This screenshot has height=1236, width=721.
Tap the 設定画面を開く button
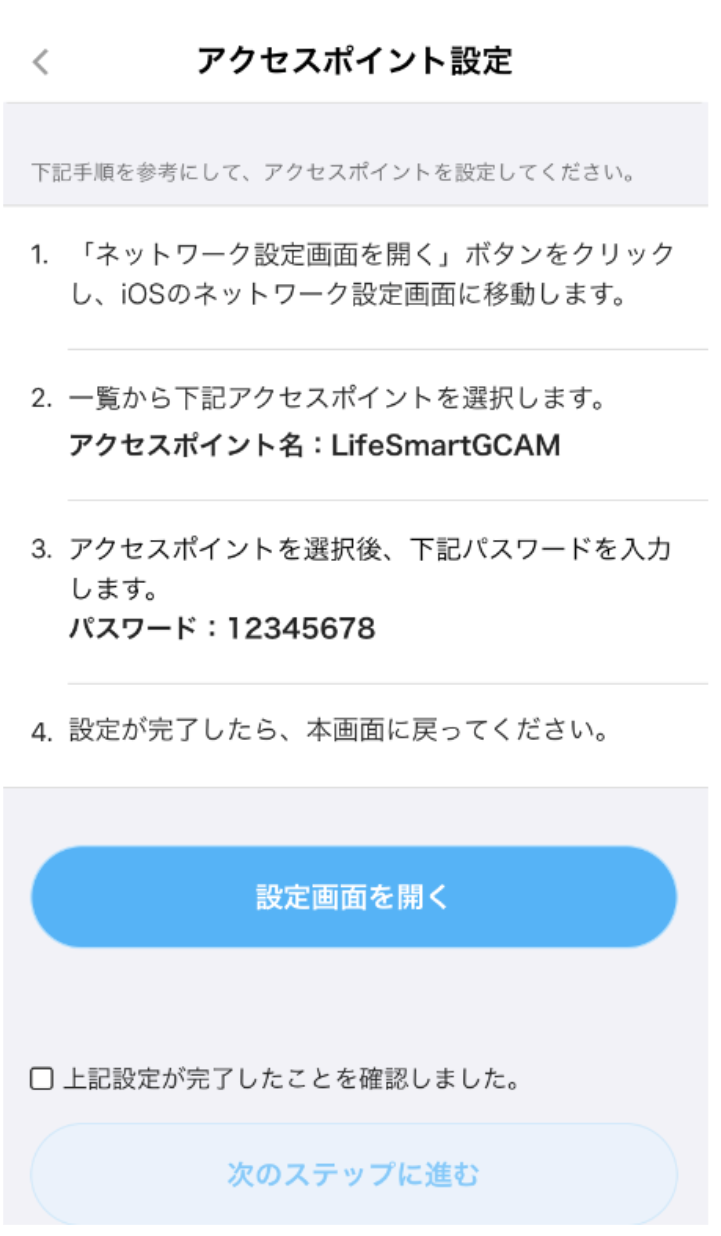[x=354, y=896]
